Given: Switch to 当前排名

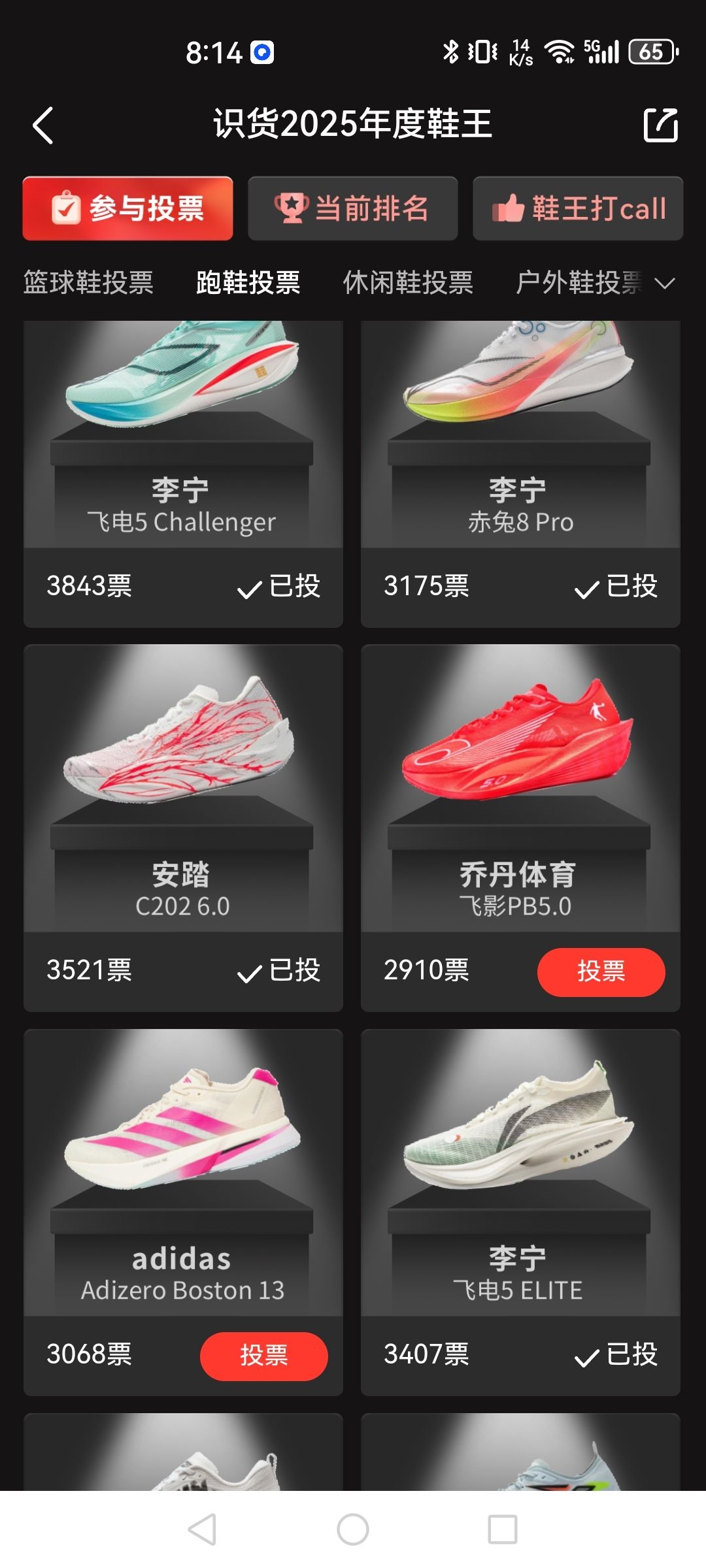Looking at the screenshot, I should pyautogui.click(x=352, y=208).
